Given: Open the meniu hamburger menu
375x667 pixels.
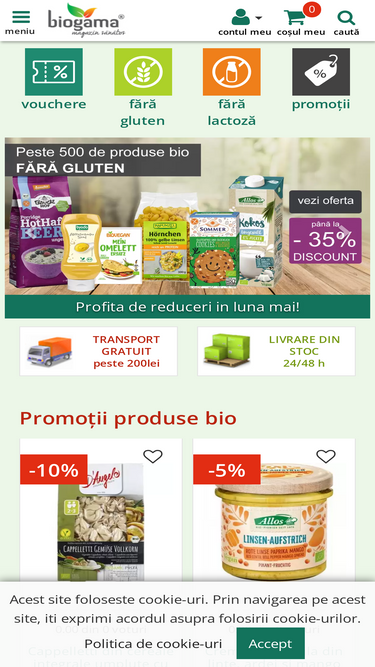Looking at the screenshot, I should tap(20, 22).
